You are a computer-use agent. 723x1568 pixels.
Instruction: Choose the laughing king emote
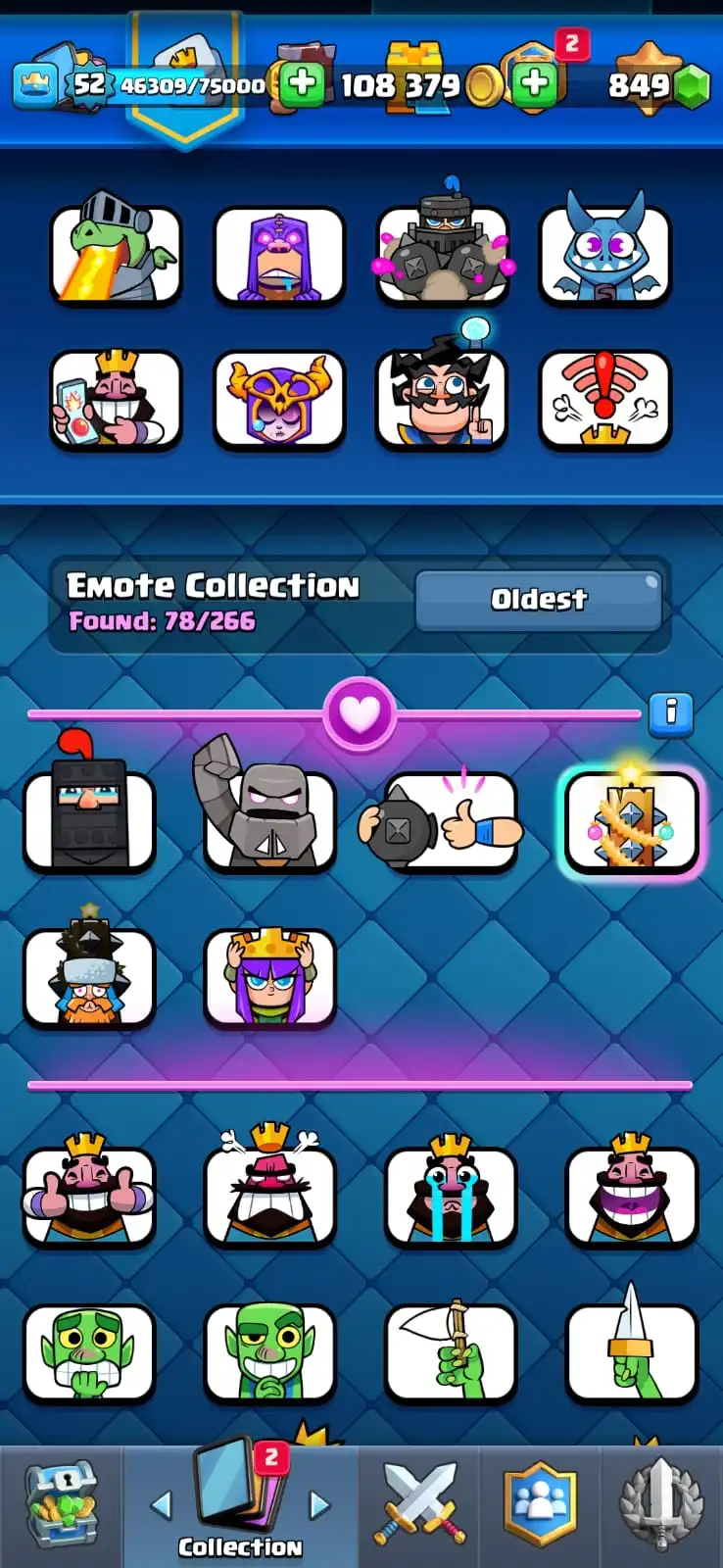631,1196
